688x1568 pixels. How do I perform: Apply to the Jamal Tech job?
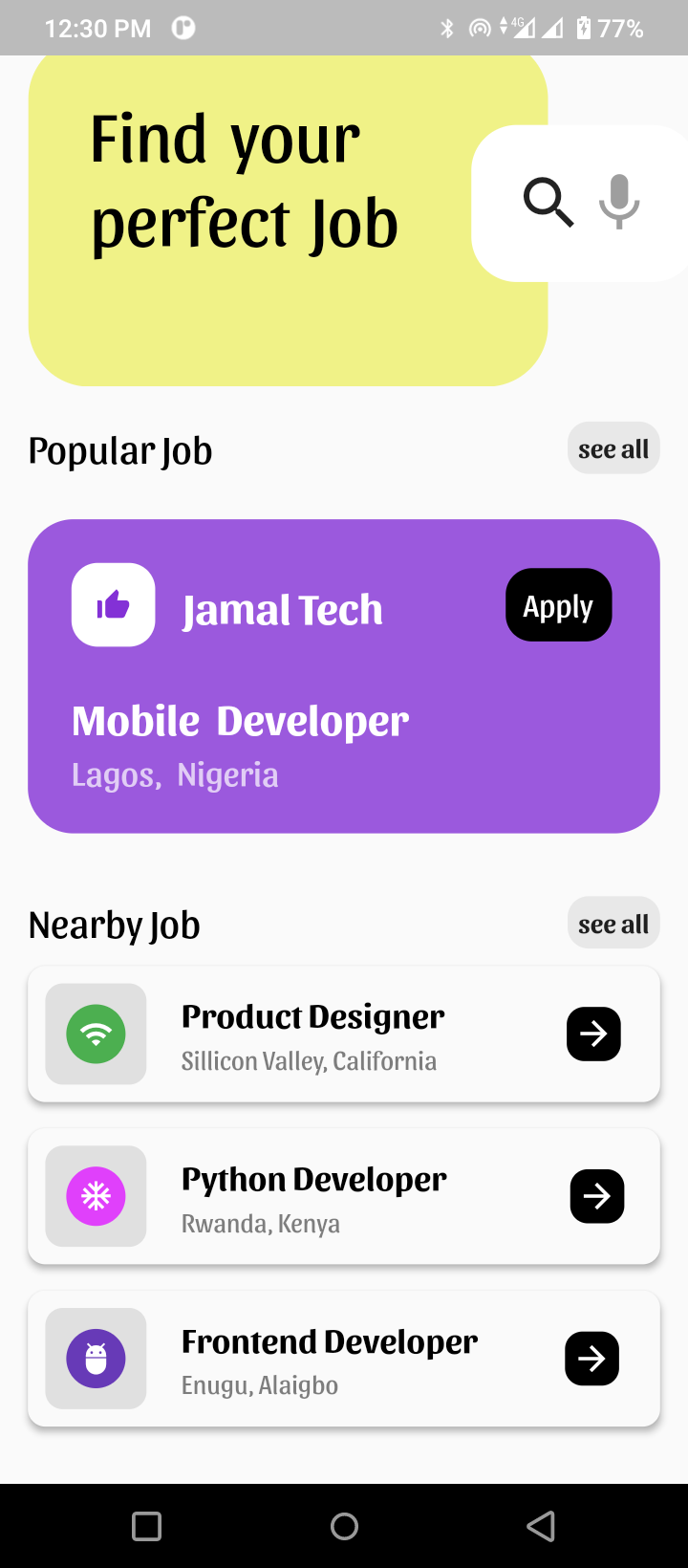pos(558,606)
